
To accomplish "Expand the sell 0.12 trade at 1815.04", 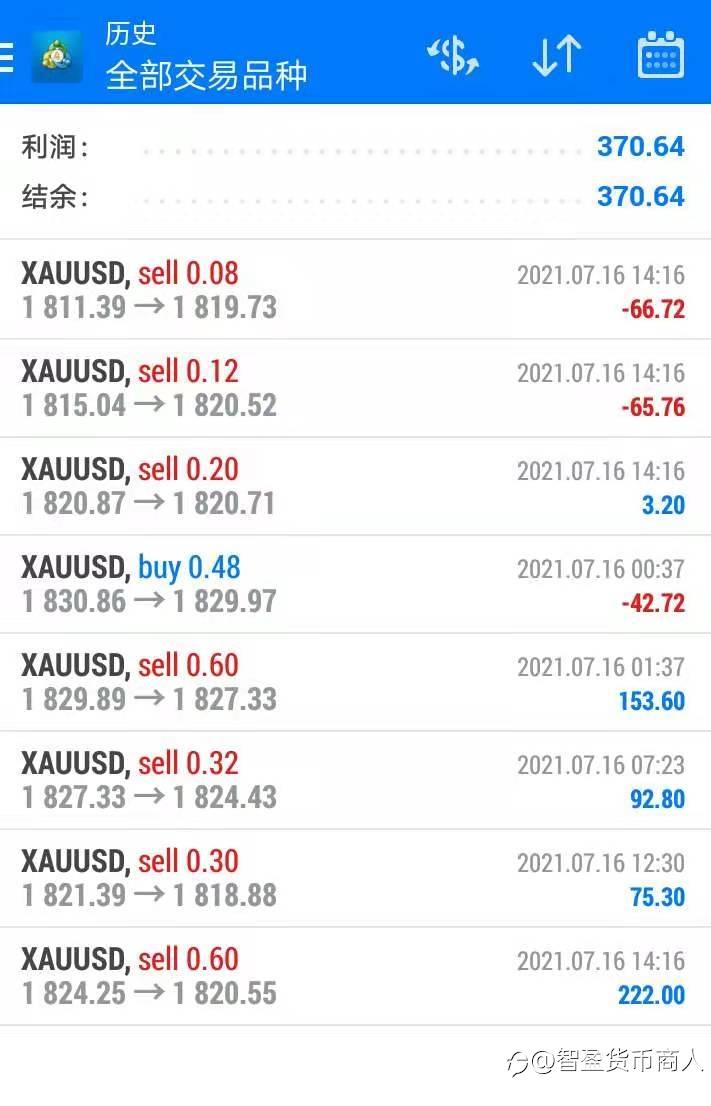I will pos(355,388).
